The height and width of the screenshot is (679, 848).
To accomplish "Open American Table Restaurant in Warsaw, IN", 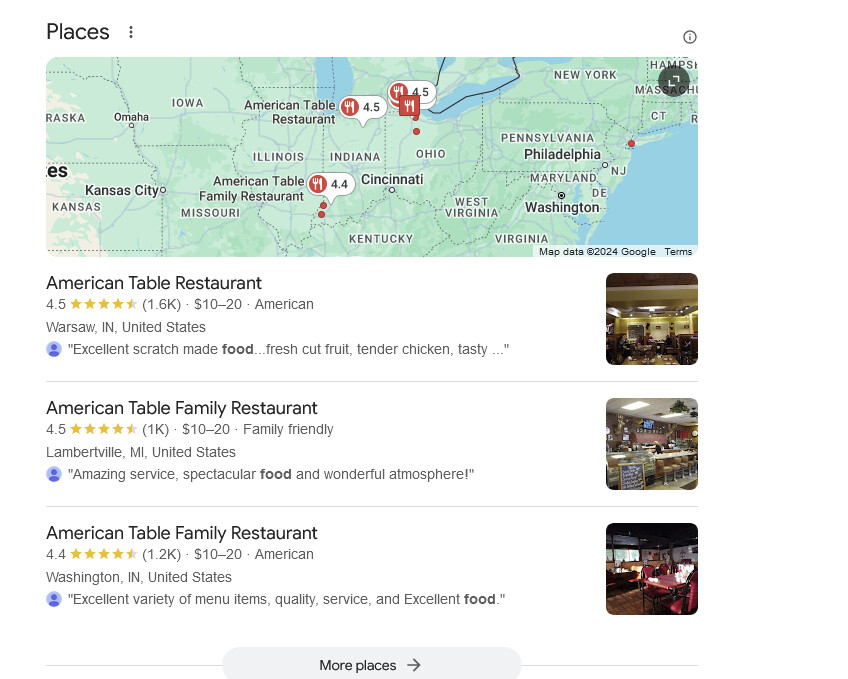I will pos(154,283).
